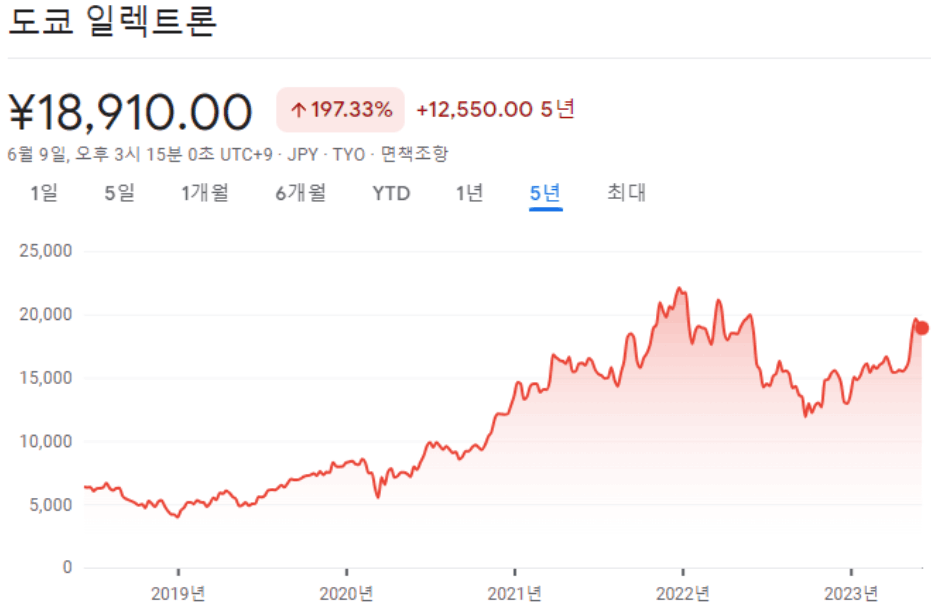The image size is (931, 612).
Task: Show the 최대 range chart
Action: click(x=626, y=193)
